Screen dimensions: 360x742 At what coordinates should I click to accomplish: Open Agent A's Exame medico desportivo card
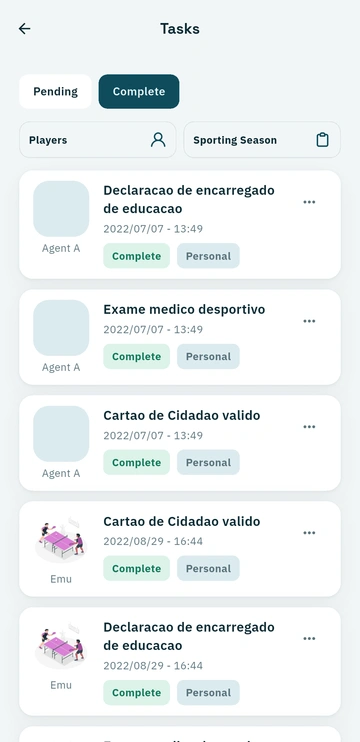click(x=180, y=337)
